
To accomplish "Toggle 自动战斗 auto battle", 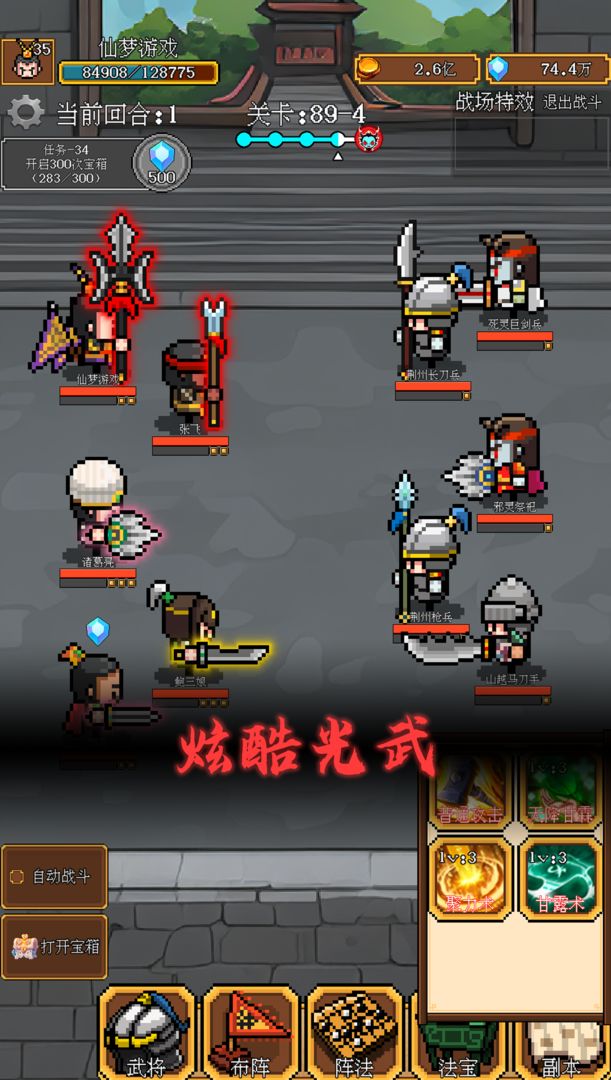I will 53,876.
